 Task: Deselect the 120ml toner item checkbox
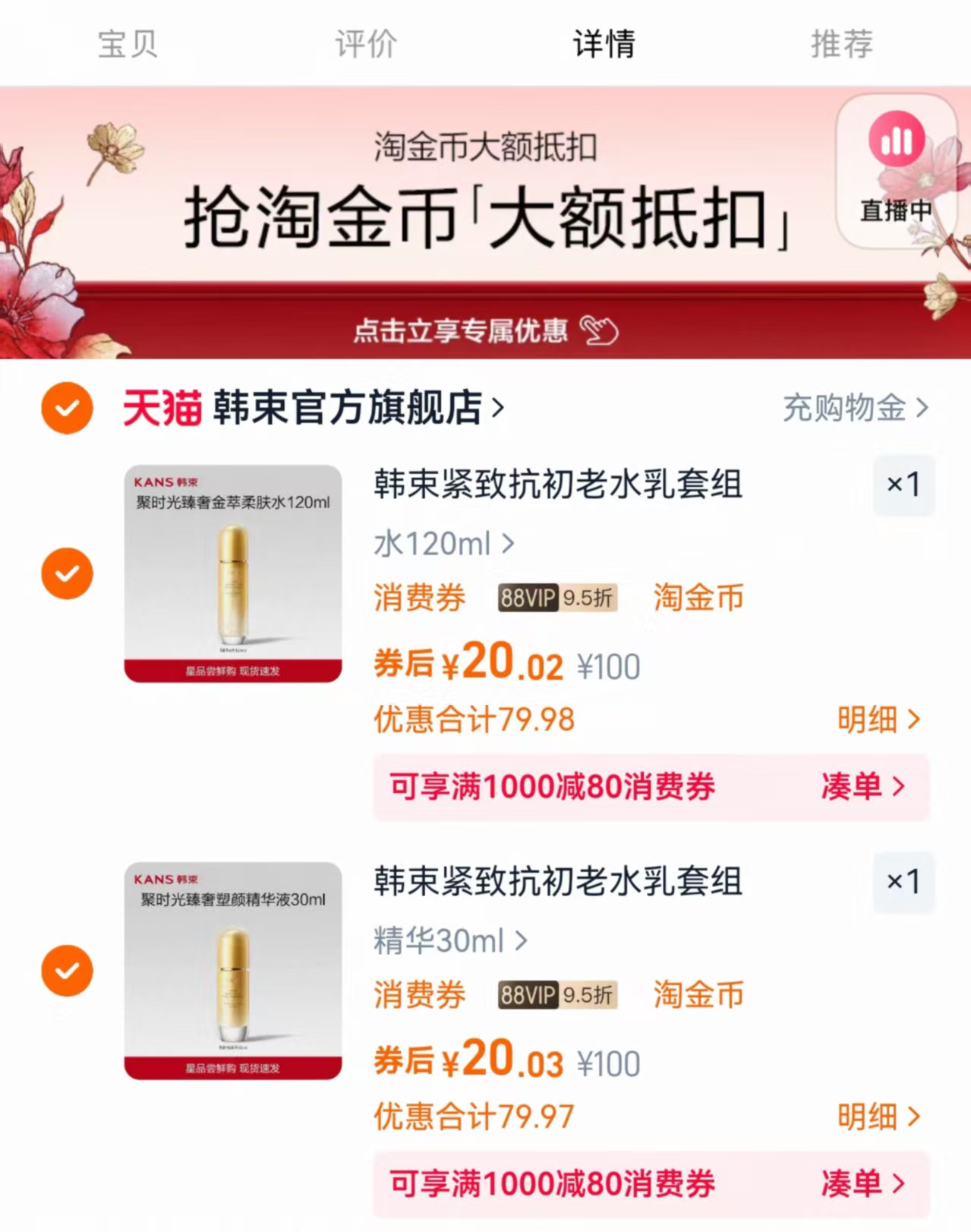(x=67, y=573)
